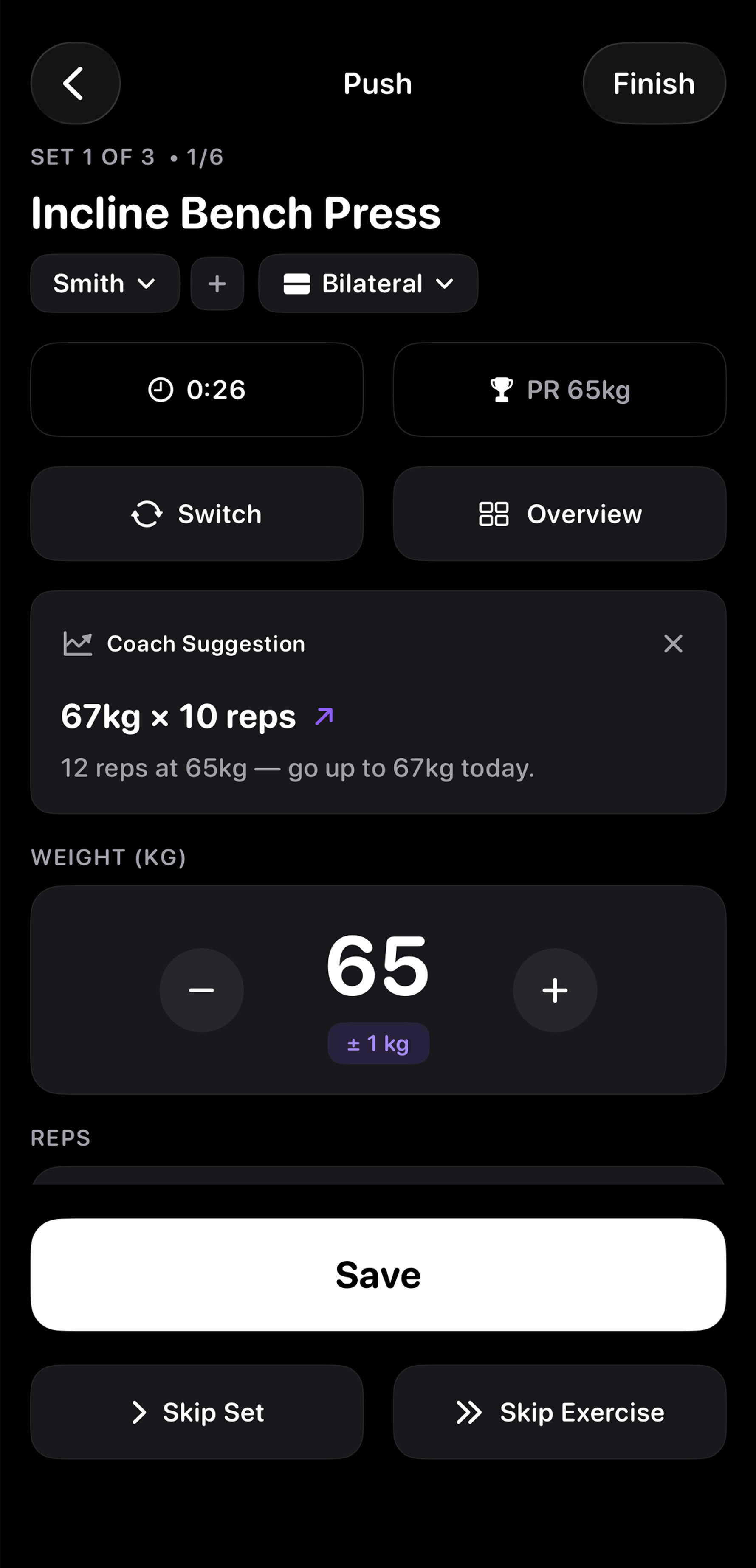Tap the plus icon next to Smith
The height and width of the screenshot is (1568, 756).
[x=217, y=283]
